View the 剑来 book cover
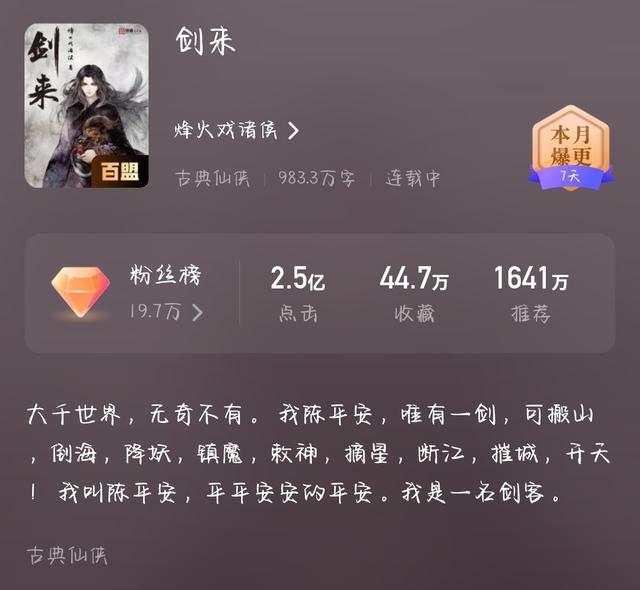 click(87, 106)
